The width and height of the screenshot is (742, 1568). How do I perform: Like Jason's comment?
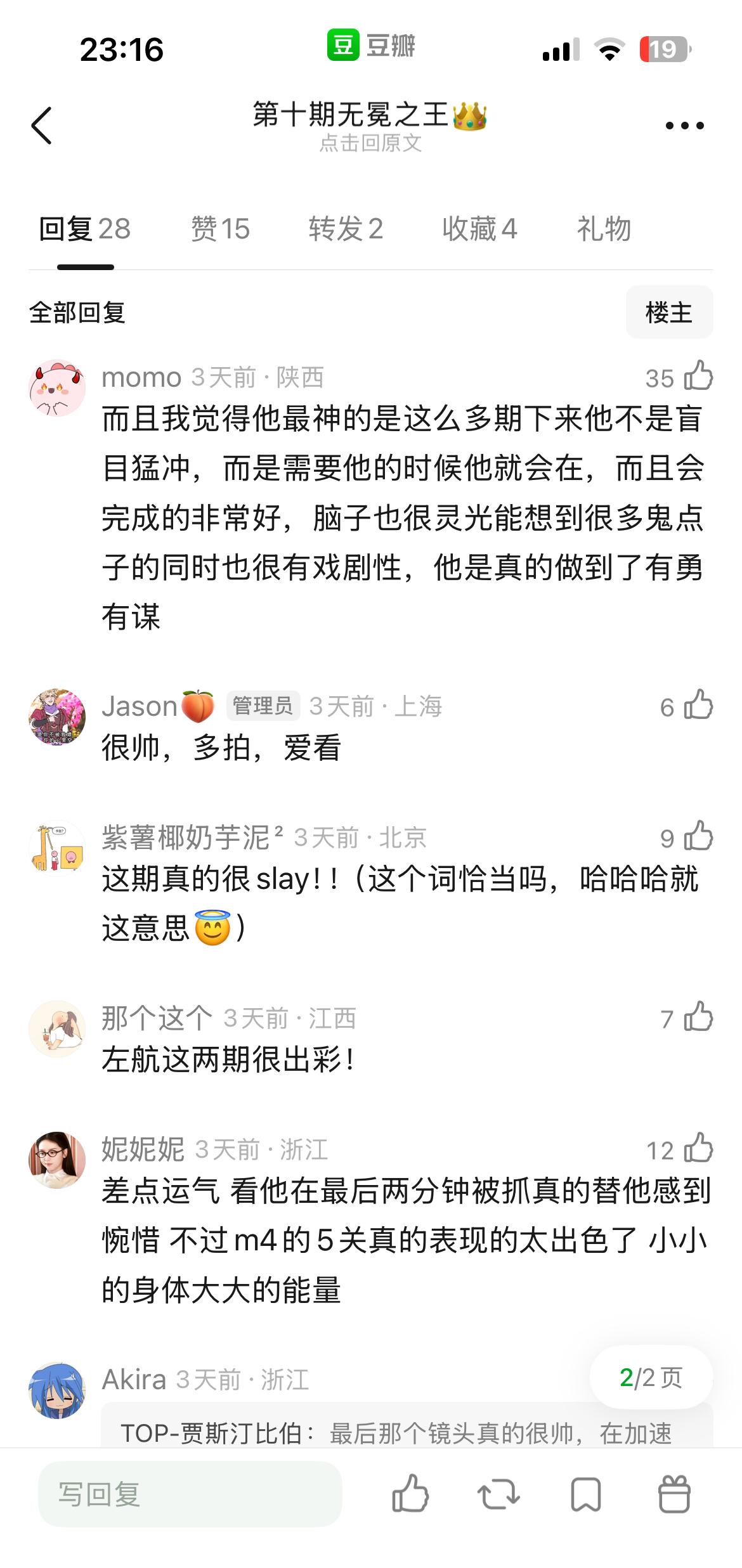(x=698, y=704)
